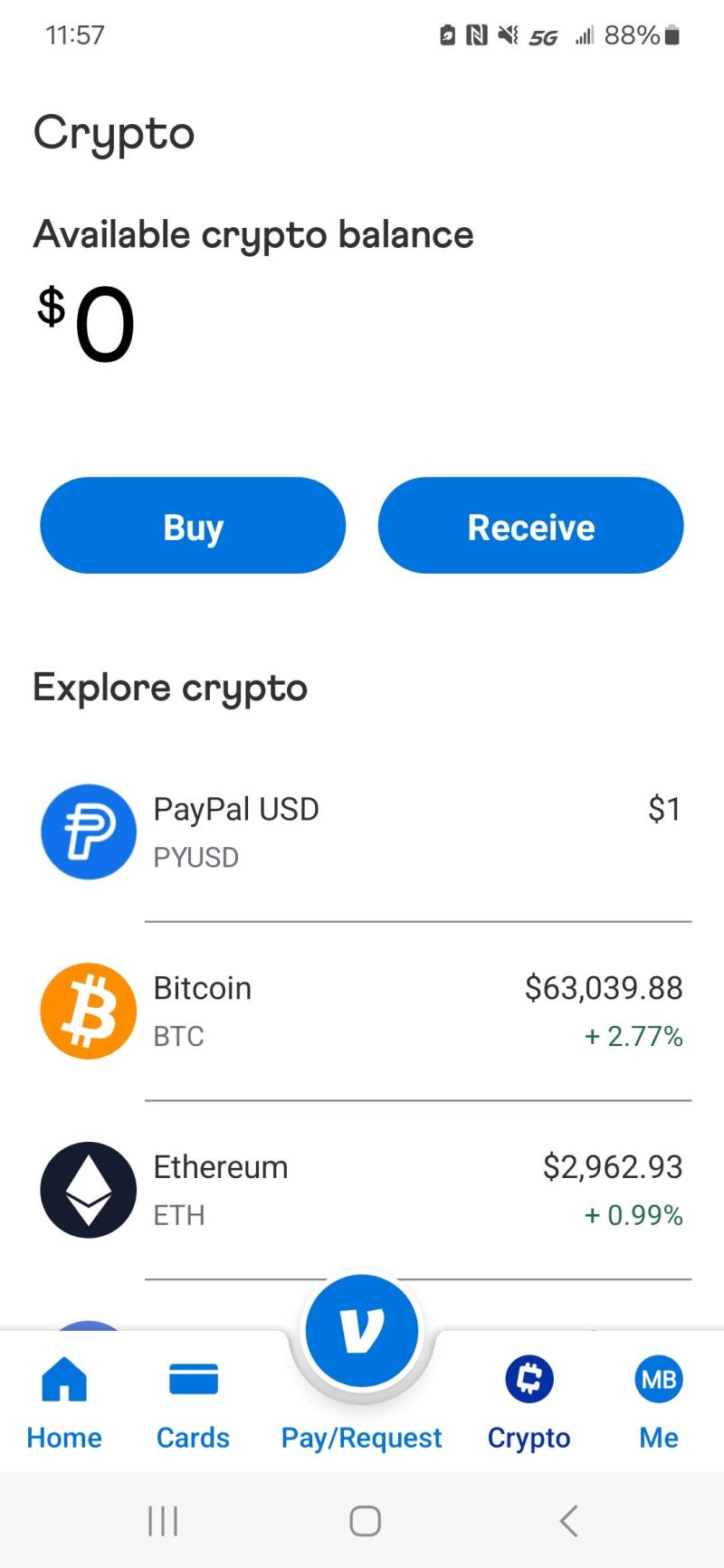Select the Bitcoin coin logo
This screenshot has height=1568, width=724.
click(x=88, y=1011)
